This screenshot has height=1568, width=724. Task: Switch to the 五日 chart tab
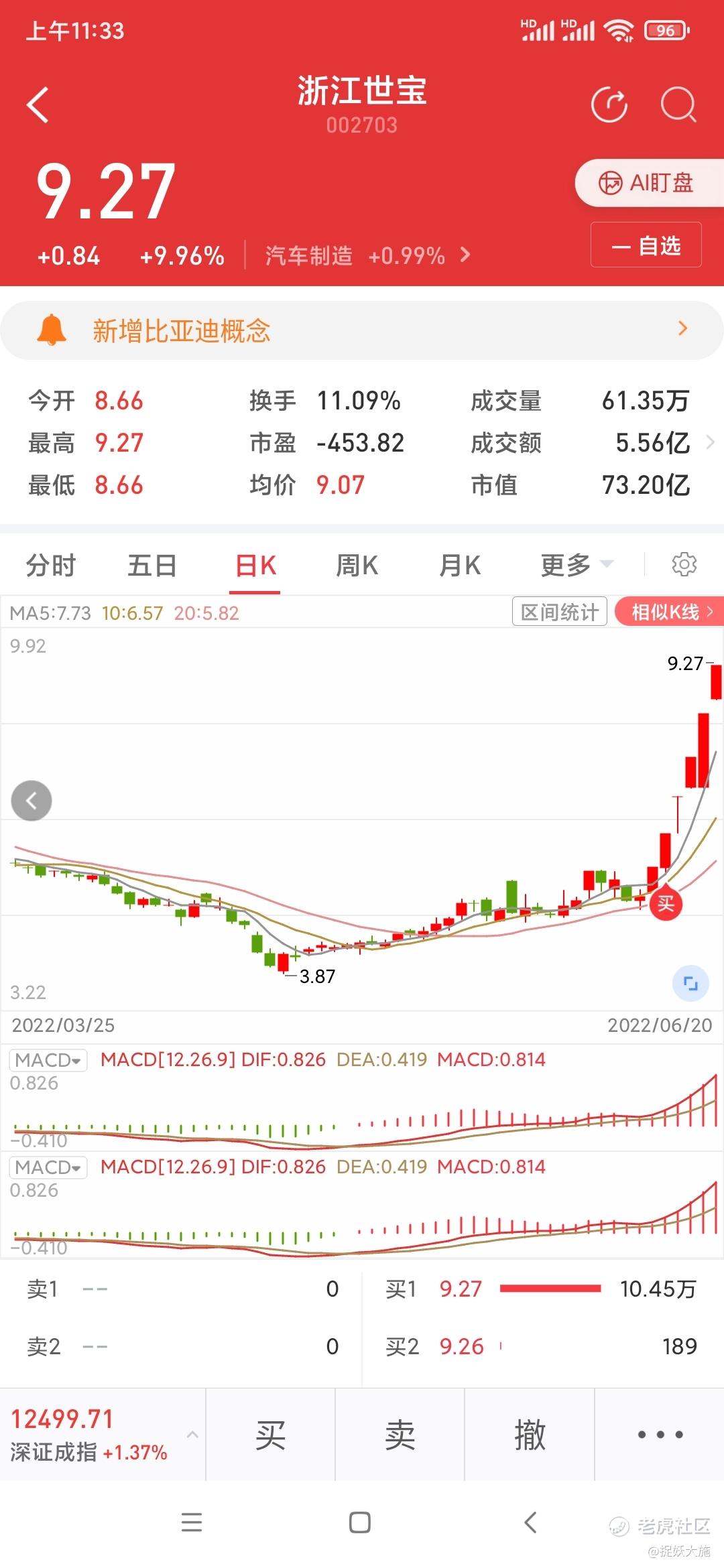[152, 566]
